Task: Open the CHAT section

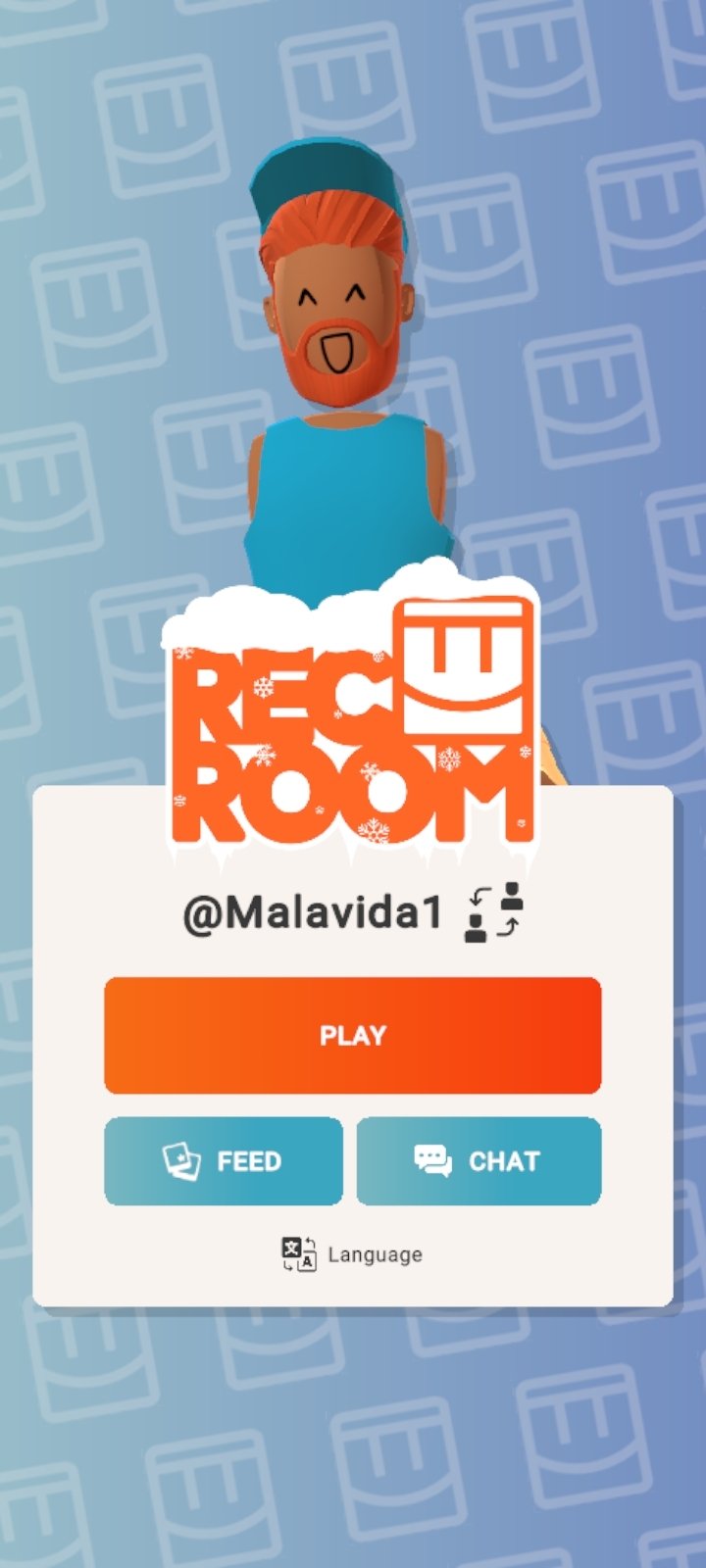Action: [479, 1161]
